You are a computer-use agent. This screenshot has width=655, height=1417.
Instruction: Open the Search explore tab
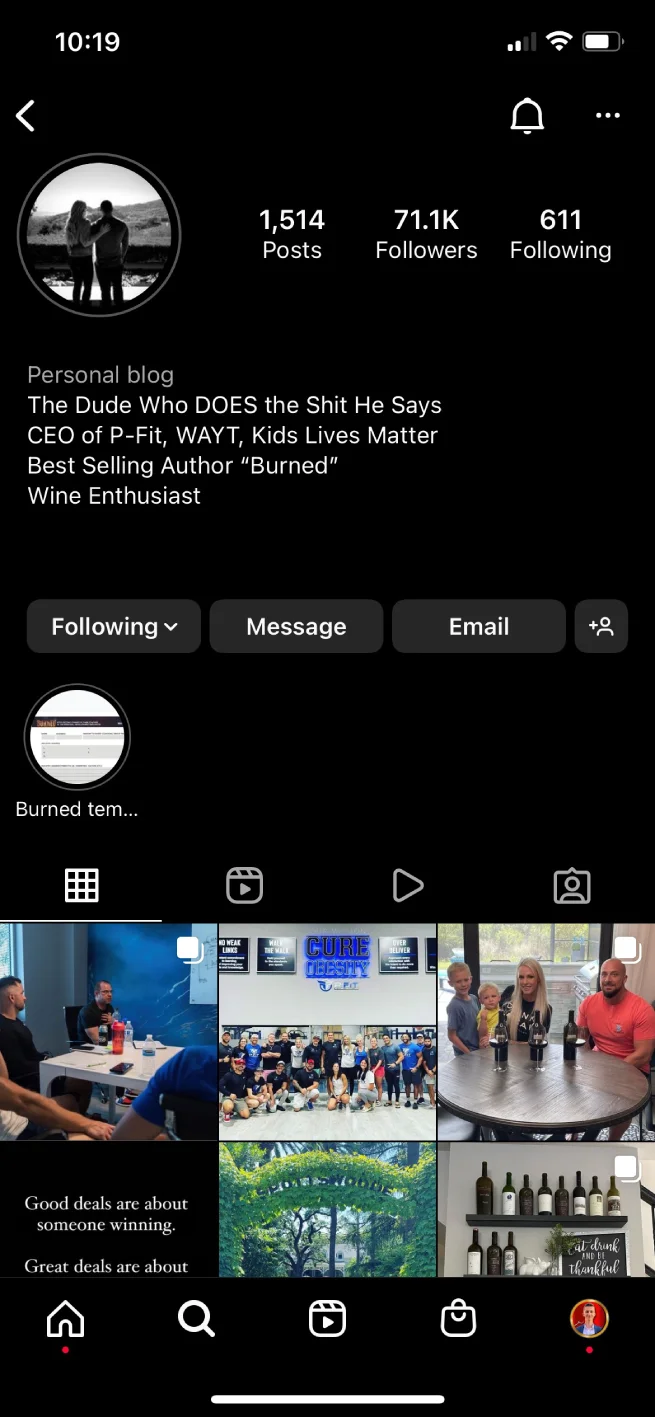tap(196, 1320)
